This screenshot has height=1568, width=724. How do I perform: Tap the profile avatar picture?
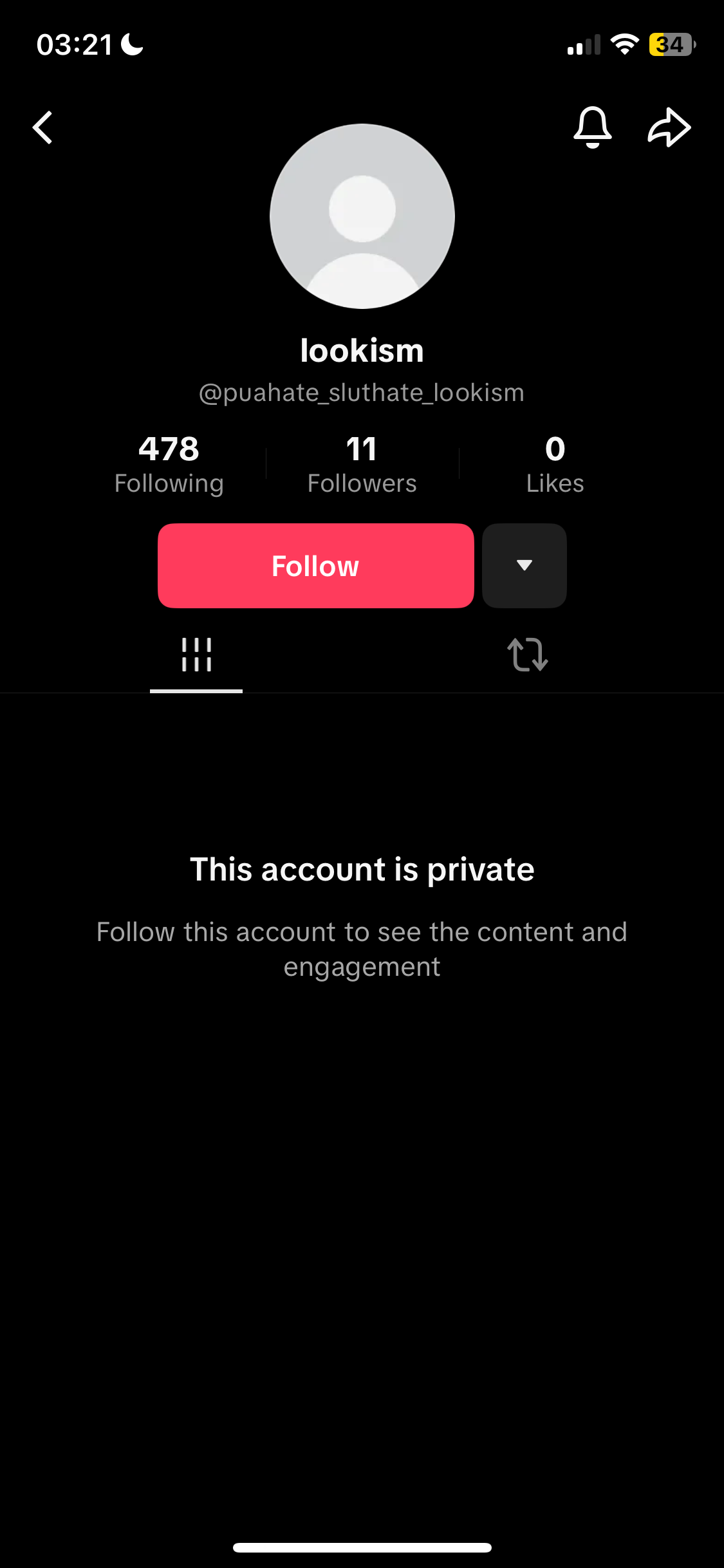[x=362, y=216]
